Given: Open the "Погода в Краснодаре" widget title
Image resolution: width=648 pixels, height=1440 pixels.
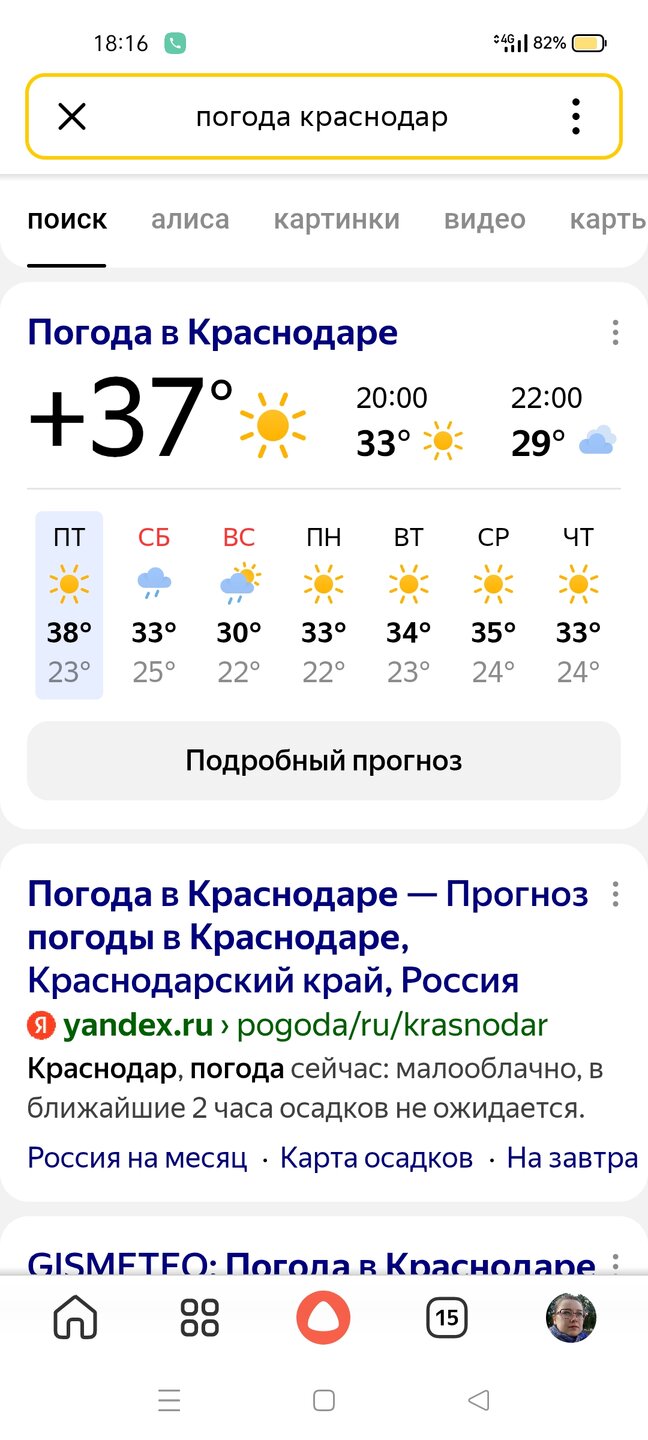Looking at the screenshot, I should click(212, 332).
